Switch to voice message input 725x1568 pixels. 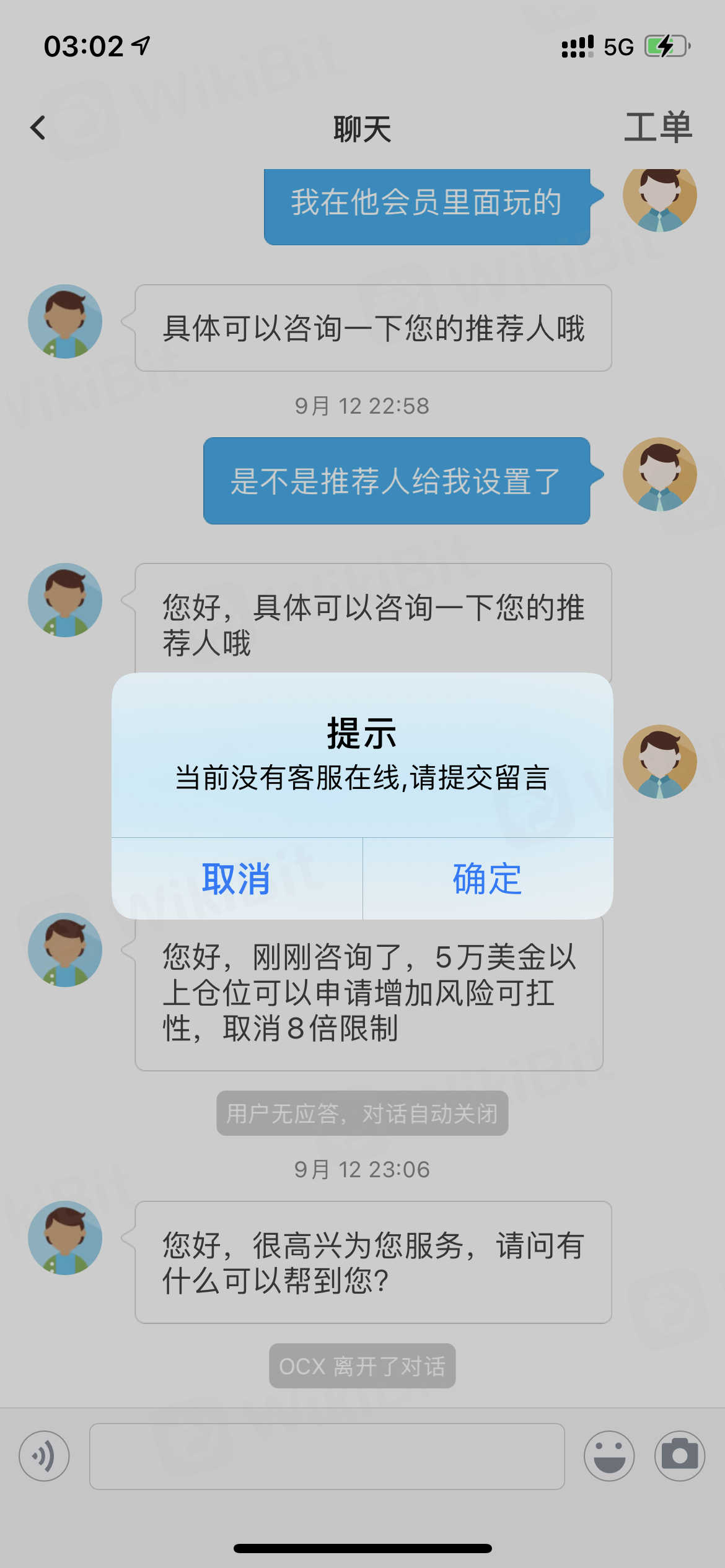(44, 1456)
